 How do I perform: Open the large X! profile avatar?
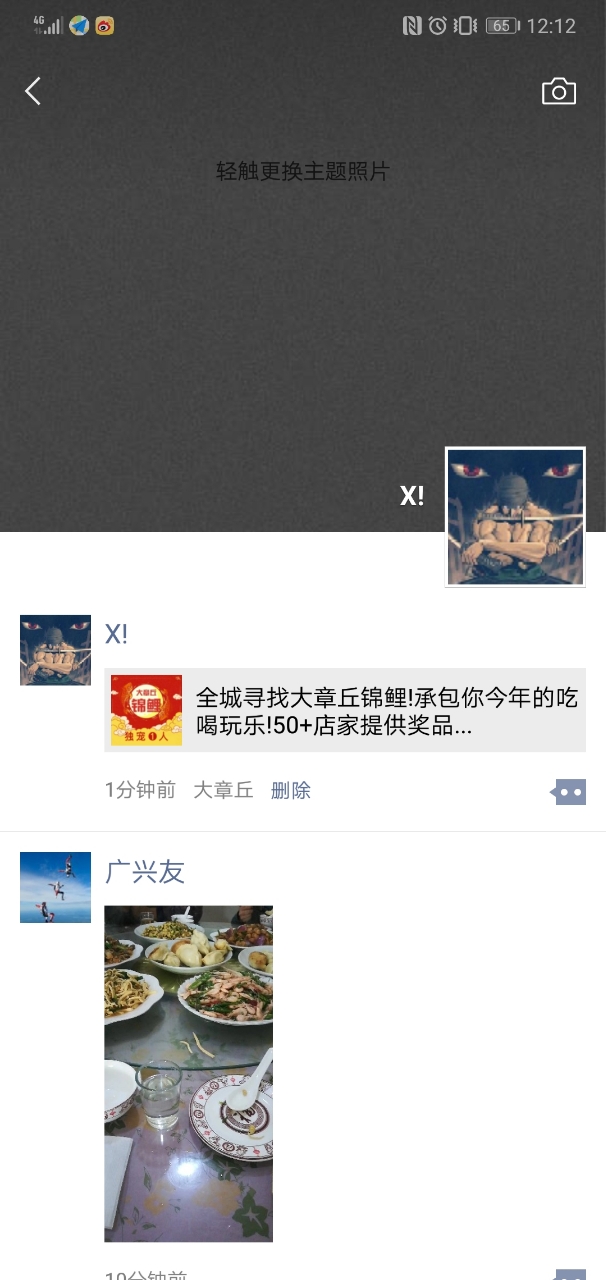(x=515, y=517)
